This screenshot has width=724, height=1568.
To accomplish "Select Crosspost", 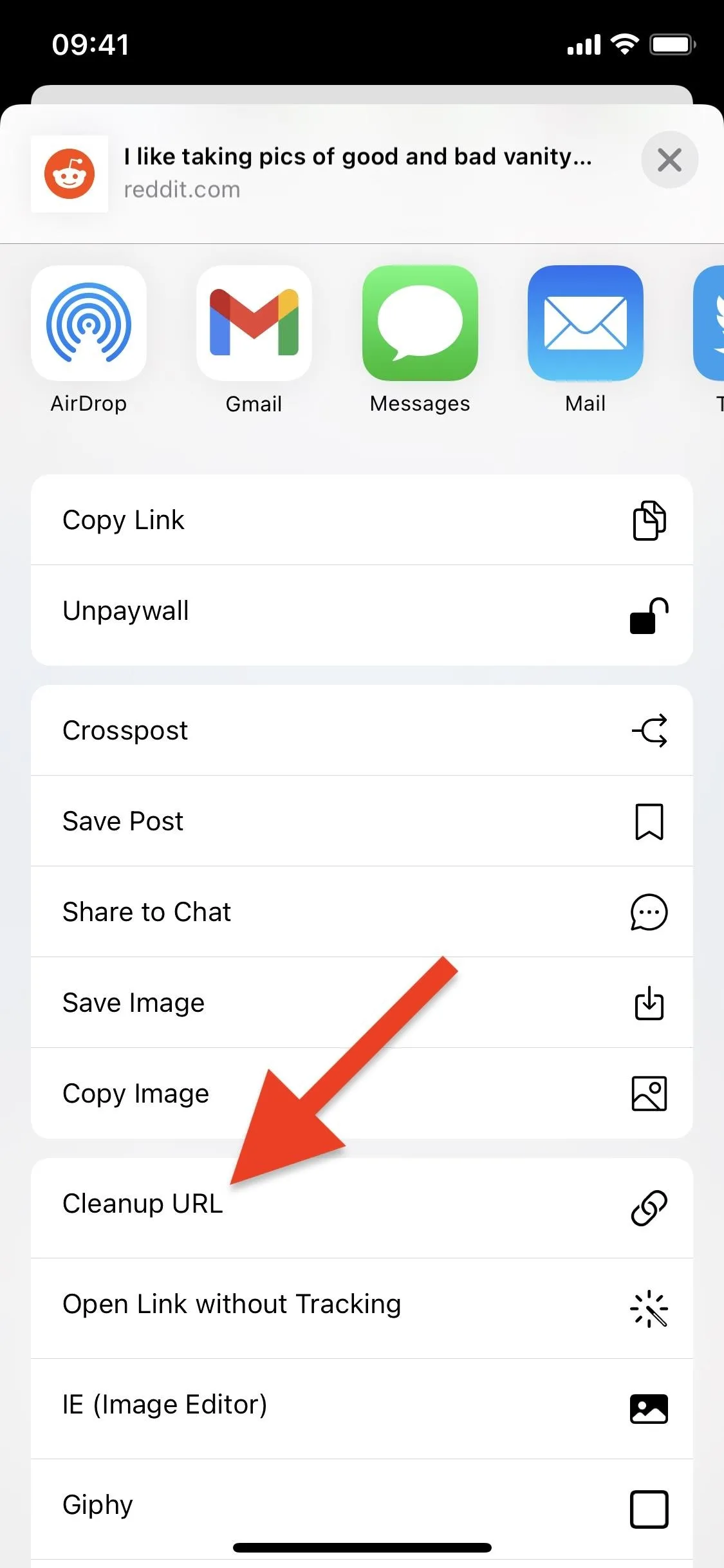I will pyautogui.click(x=362, y=731).
